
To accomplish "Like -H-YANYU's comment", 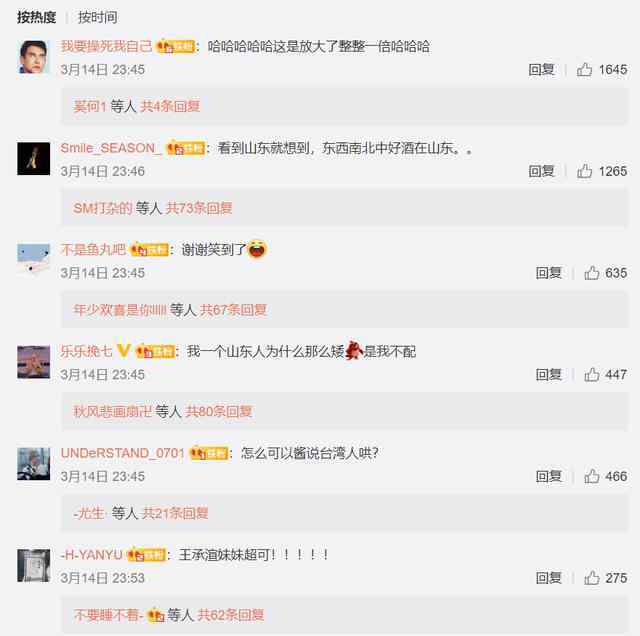I will [592, 578].
